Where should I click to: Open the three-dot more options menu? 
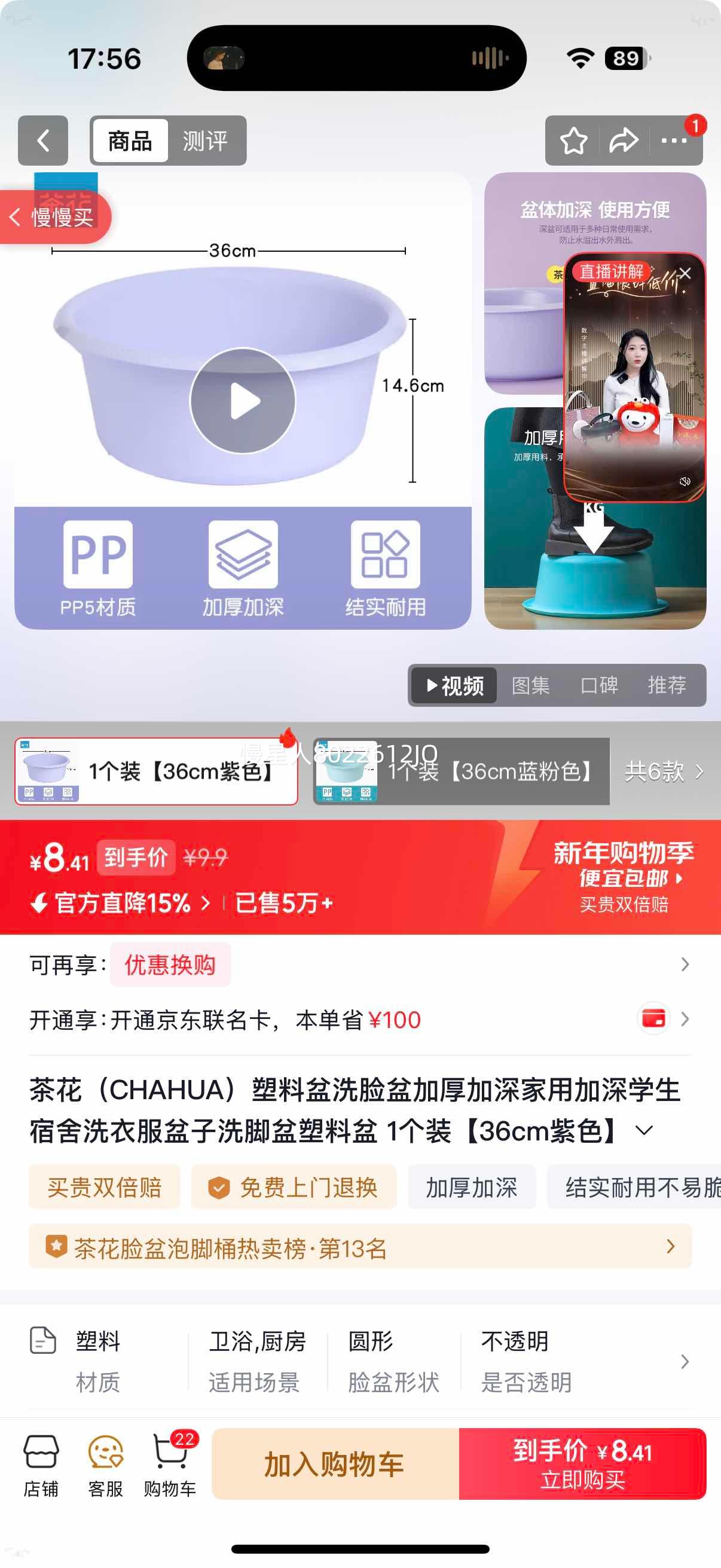coord(673,141)
